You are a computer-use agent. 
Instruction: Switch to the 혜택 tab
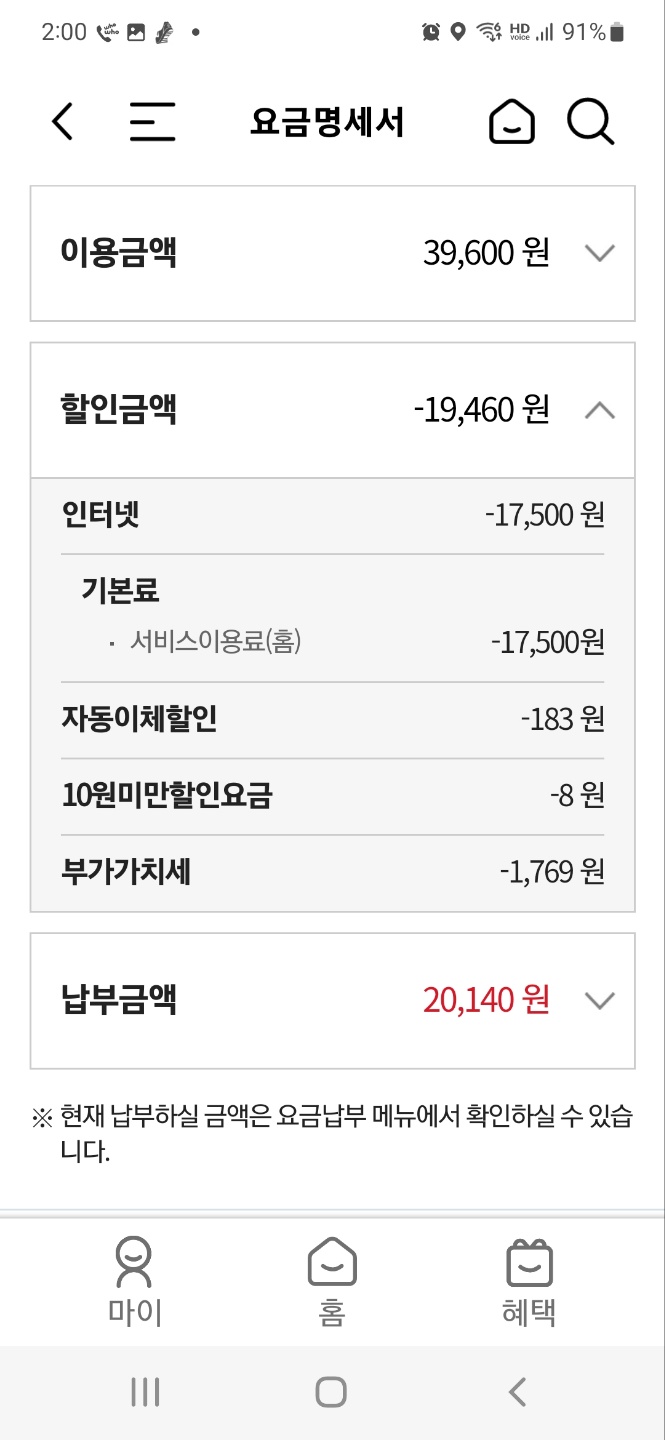529,1282
